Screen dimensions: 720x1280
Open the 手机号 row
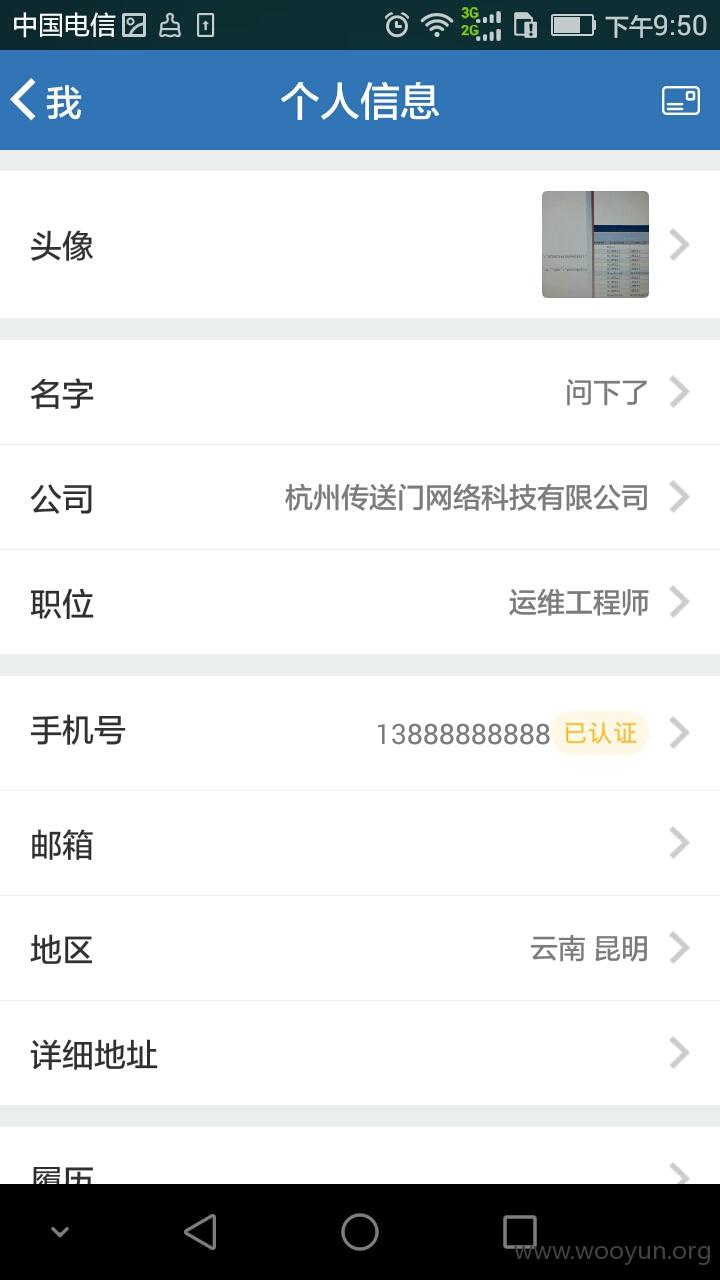[x=360, y=733]
